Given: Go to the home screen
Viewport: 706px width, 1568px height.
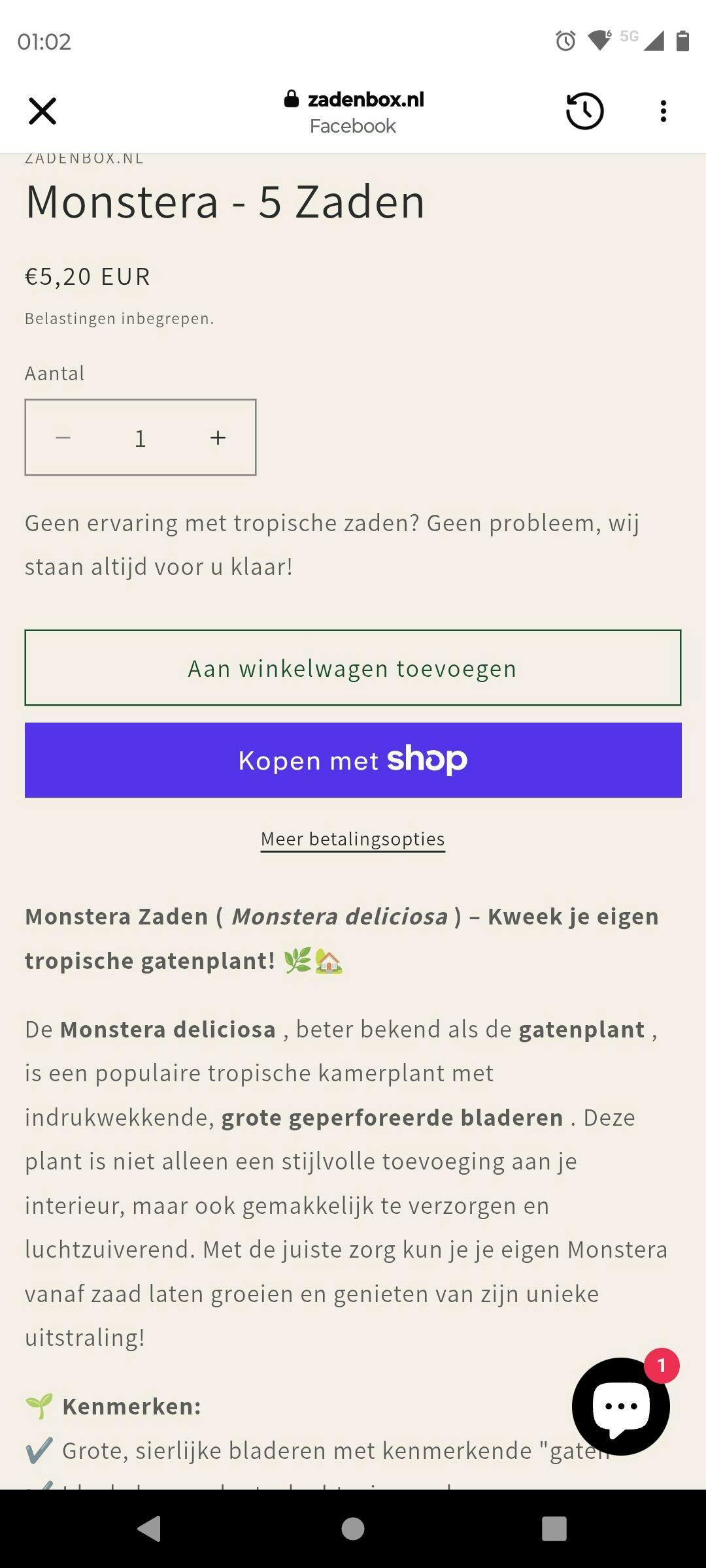Looking at the screenshot, I should click(x=353, y=1529).
